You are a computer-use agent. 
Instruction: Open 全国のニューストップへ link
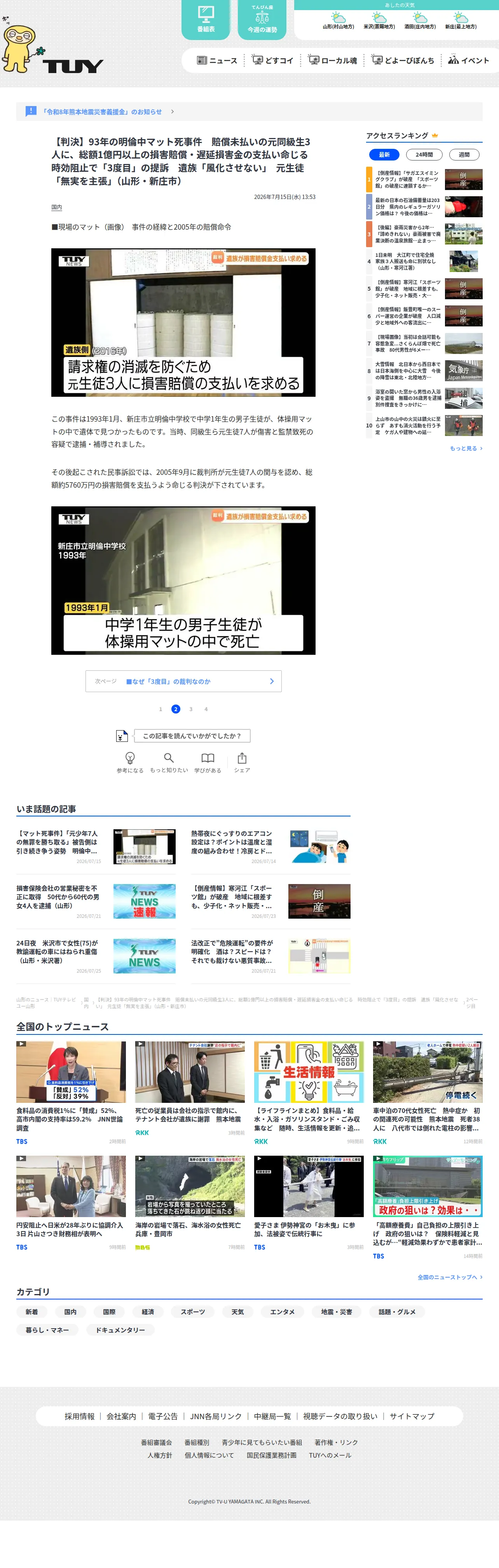[x=450, y=1277]
